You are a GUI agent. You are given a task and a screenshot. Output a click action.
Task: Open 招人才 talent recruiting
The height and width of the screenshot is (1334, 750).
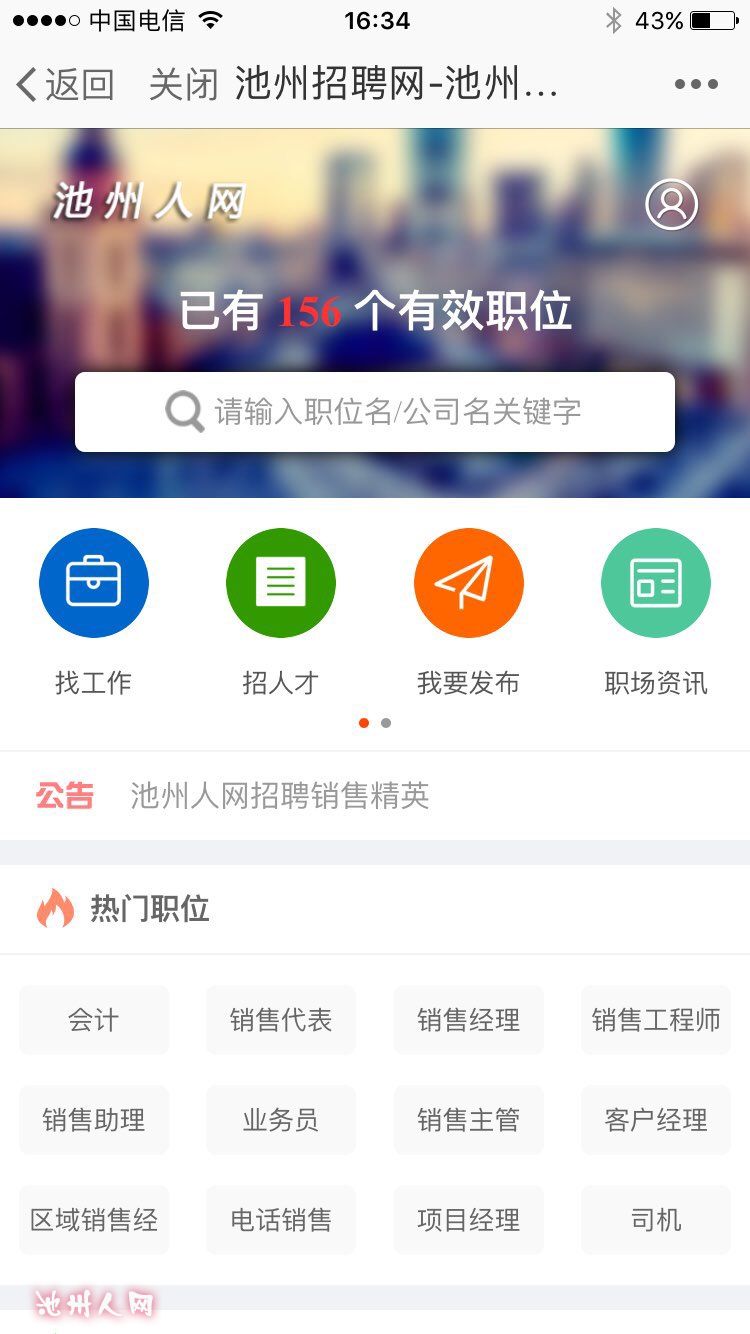pyautogui.click(x=281, y=583)
